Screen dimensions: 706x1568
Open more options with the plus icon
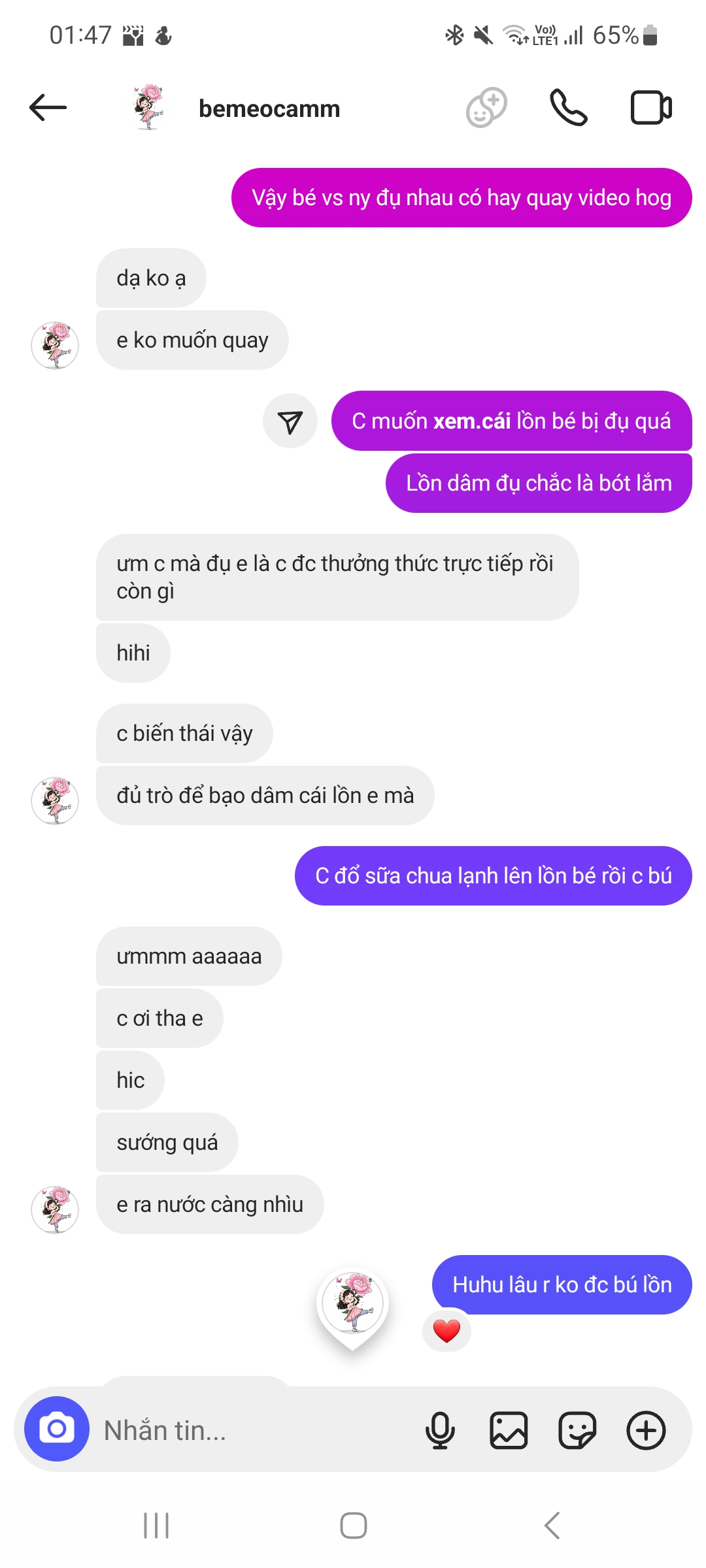click(x=646, y=1430)
